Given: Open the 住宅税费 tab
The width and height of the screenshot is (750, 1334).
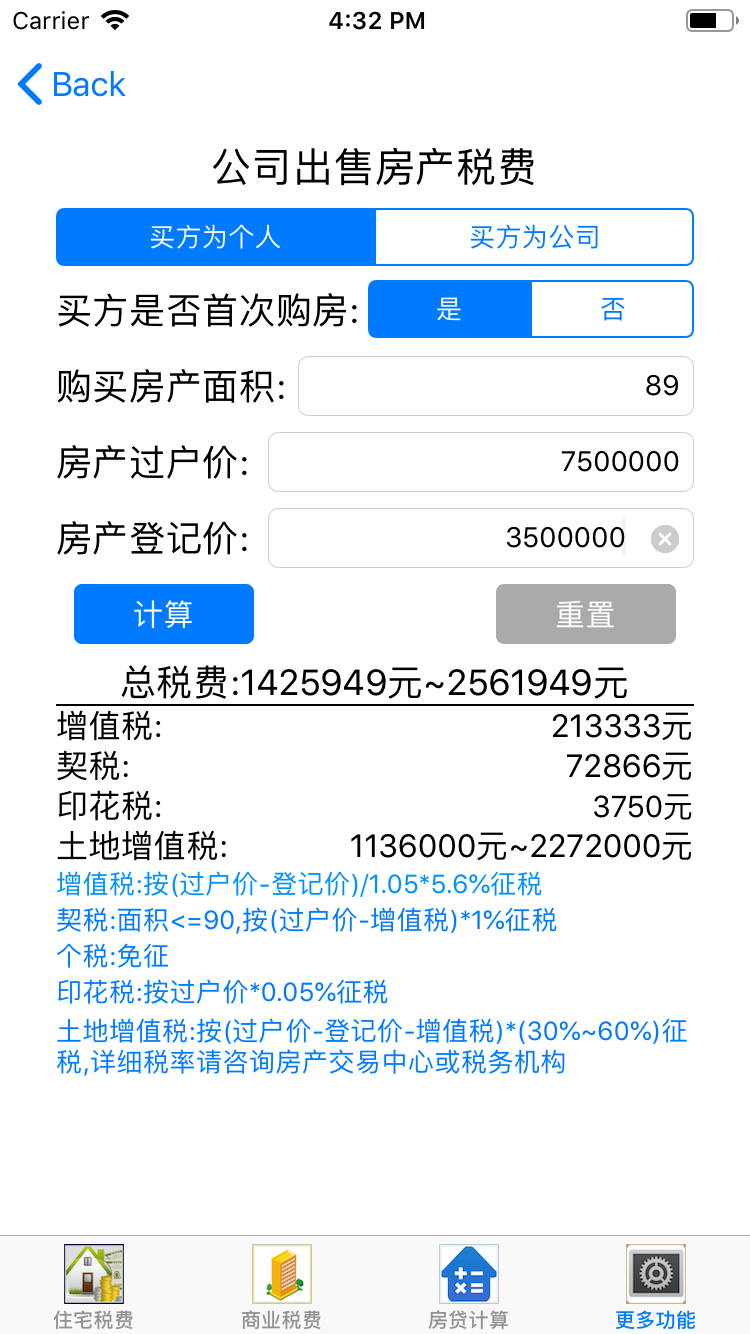Looking at the screenshot, I should click(x=94, y=1286).
